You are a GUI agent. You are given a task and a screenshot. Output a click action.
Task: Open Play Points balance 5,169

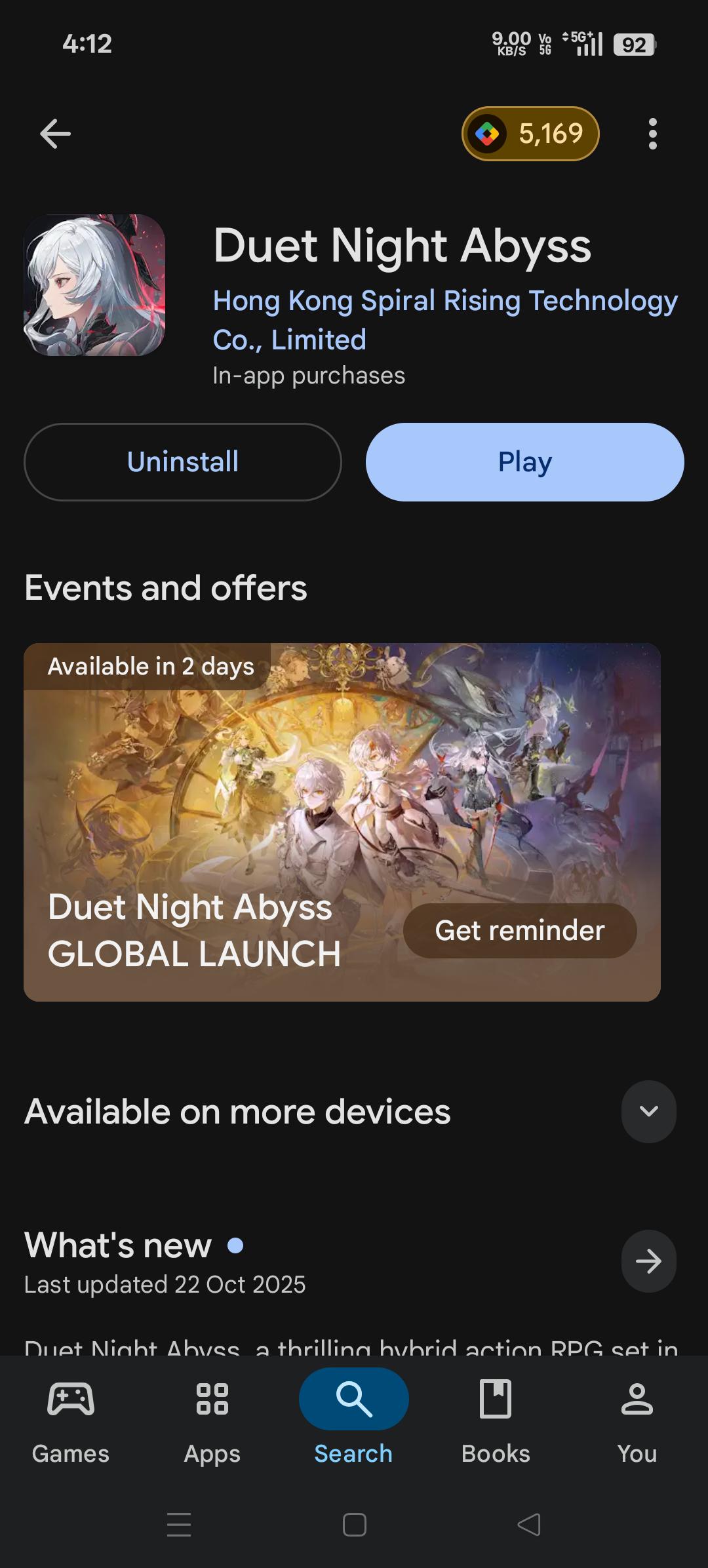pos(530,134)
